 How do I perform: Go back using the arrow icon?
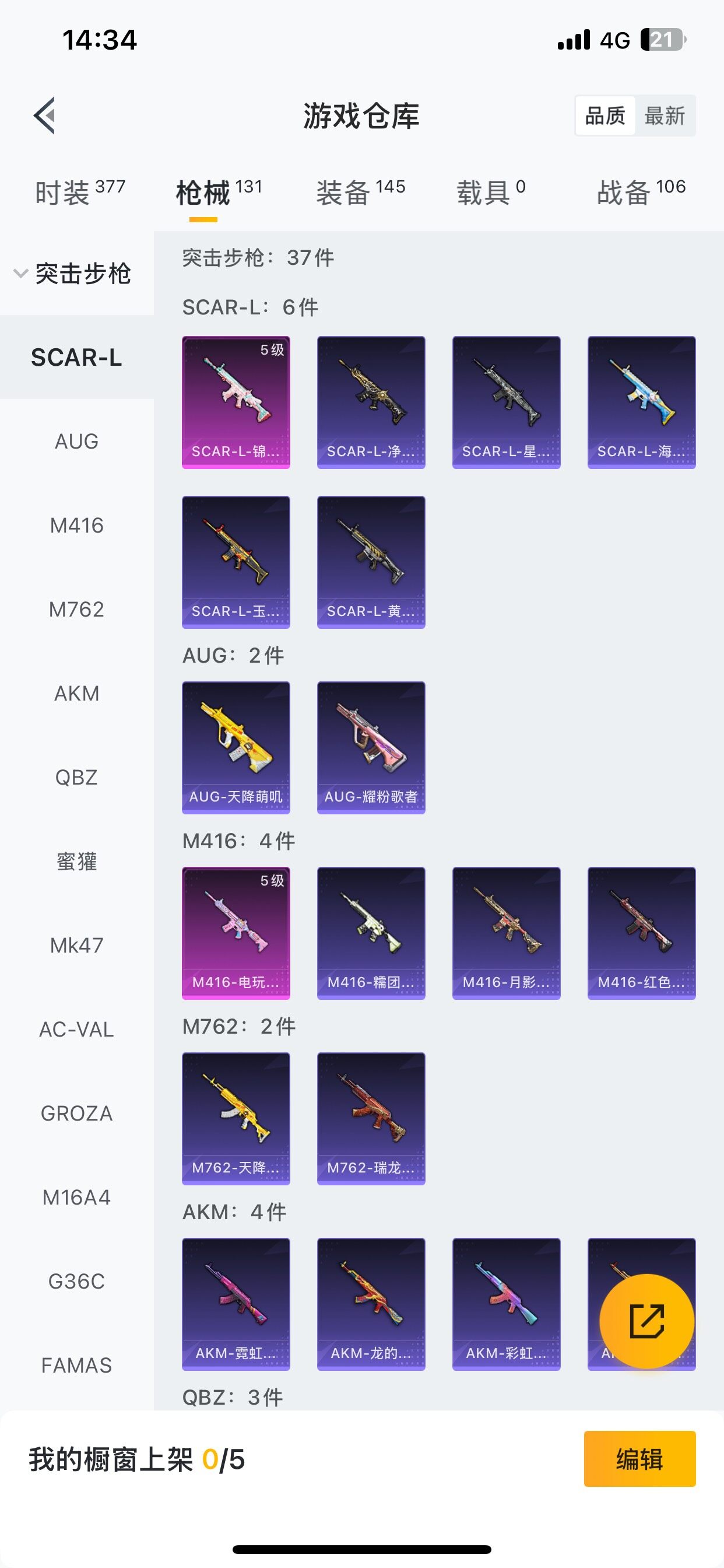[x=44, y=115]
